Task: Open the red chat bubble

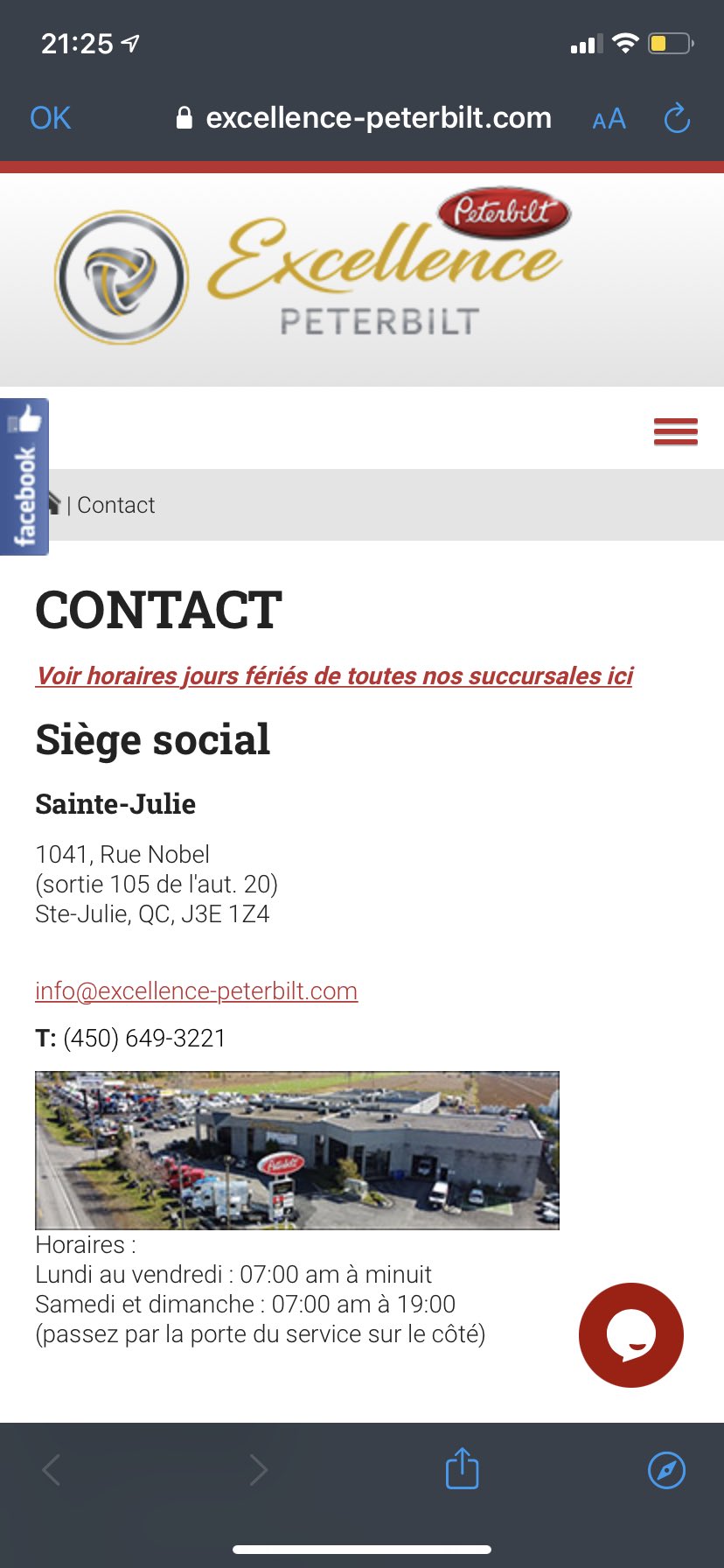Action: 630,1334
